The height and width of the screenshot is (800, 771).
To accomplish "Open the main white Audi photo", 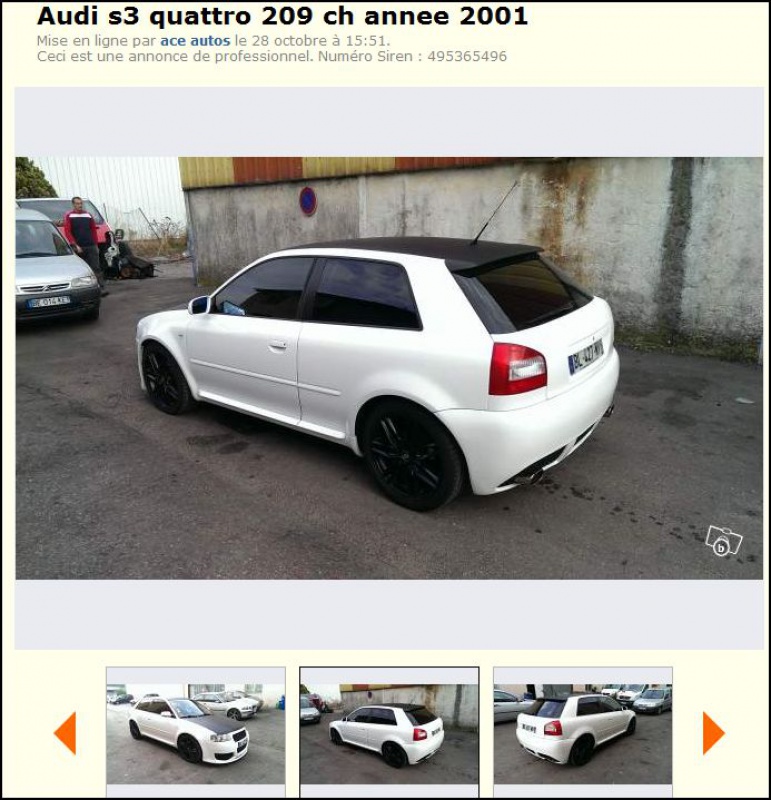I will pyautogui.click(x=389, y=368).
